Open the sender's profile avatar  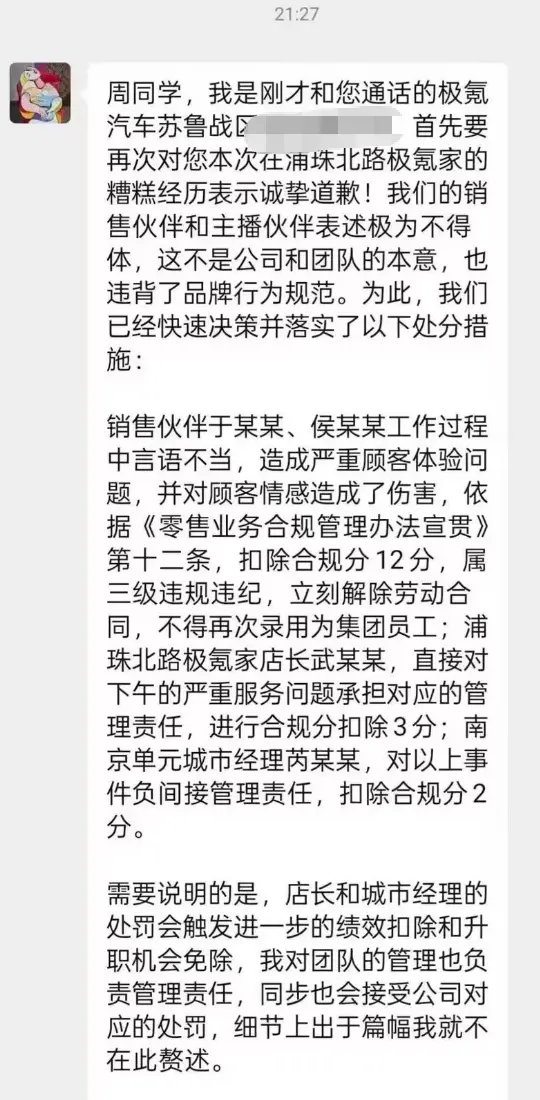40,93
